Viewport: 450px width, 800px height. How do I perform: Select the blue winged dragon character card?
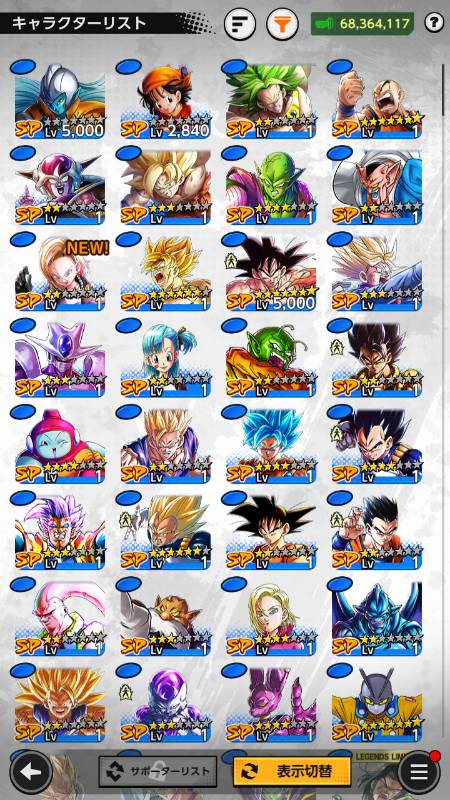tap(377, 618)
